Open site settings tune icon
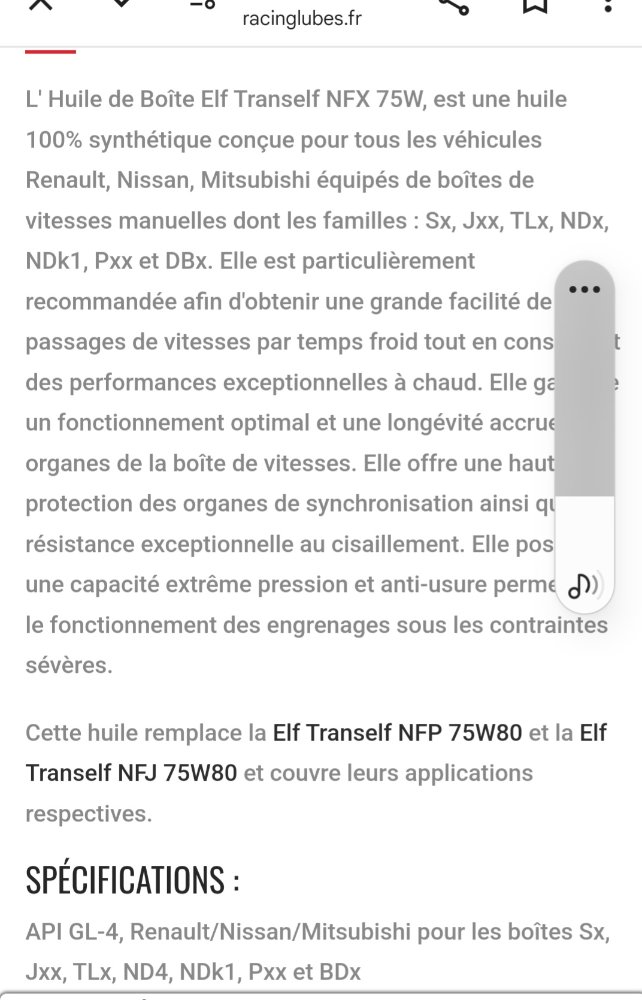This screenshot has width=642, height=1000. [x=201, y=5]
